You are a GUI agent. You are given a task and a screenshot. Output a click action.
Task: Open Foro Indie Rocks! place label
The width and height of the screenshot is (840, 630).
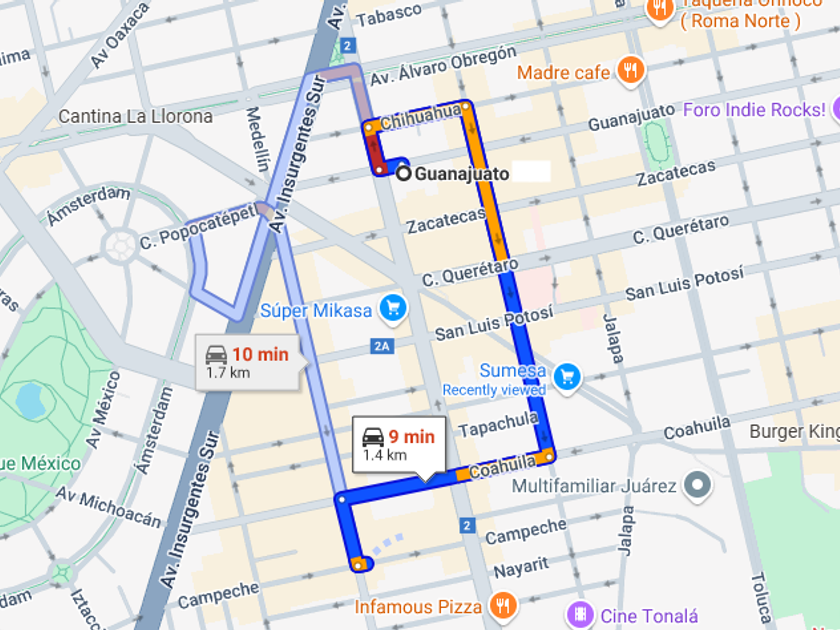tap(754, 110)
